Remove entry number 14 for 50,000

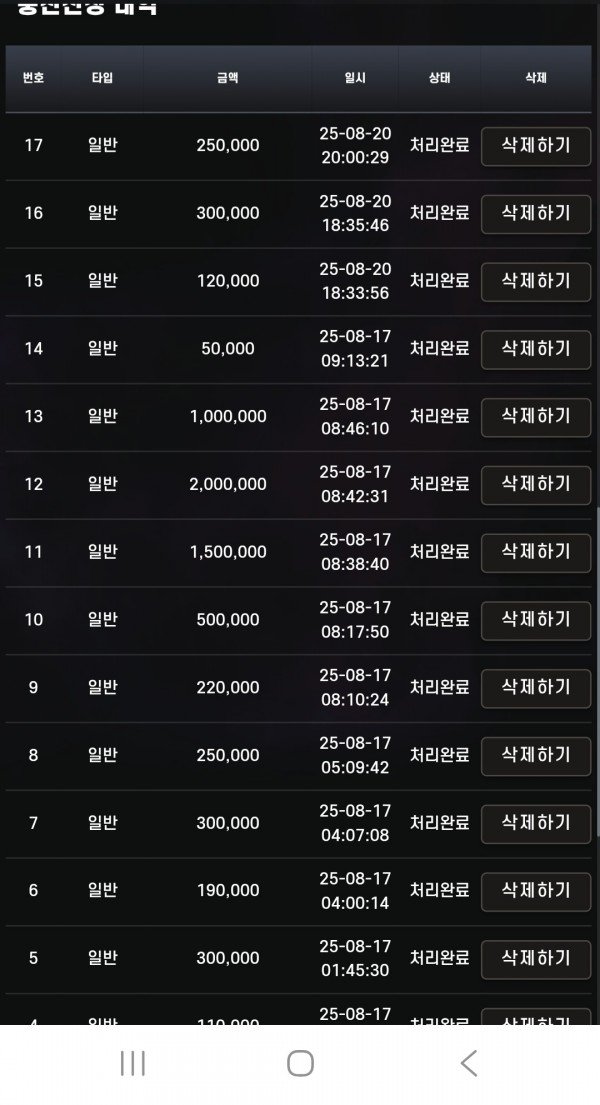(535, 350)
